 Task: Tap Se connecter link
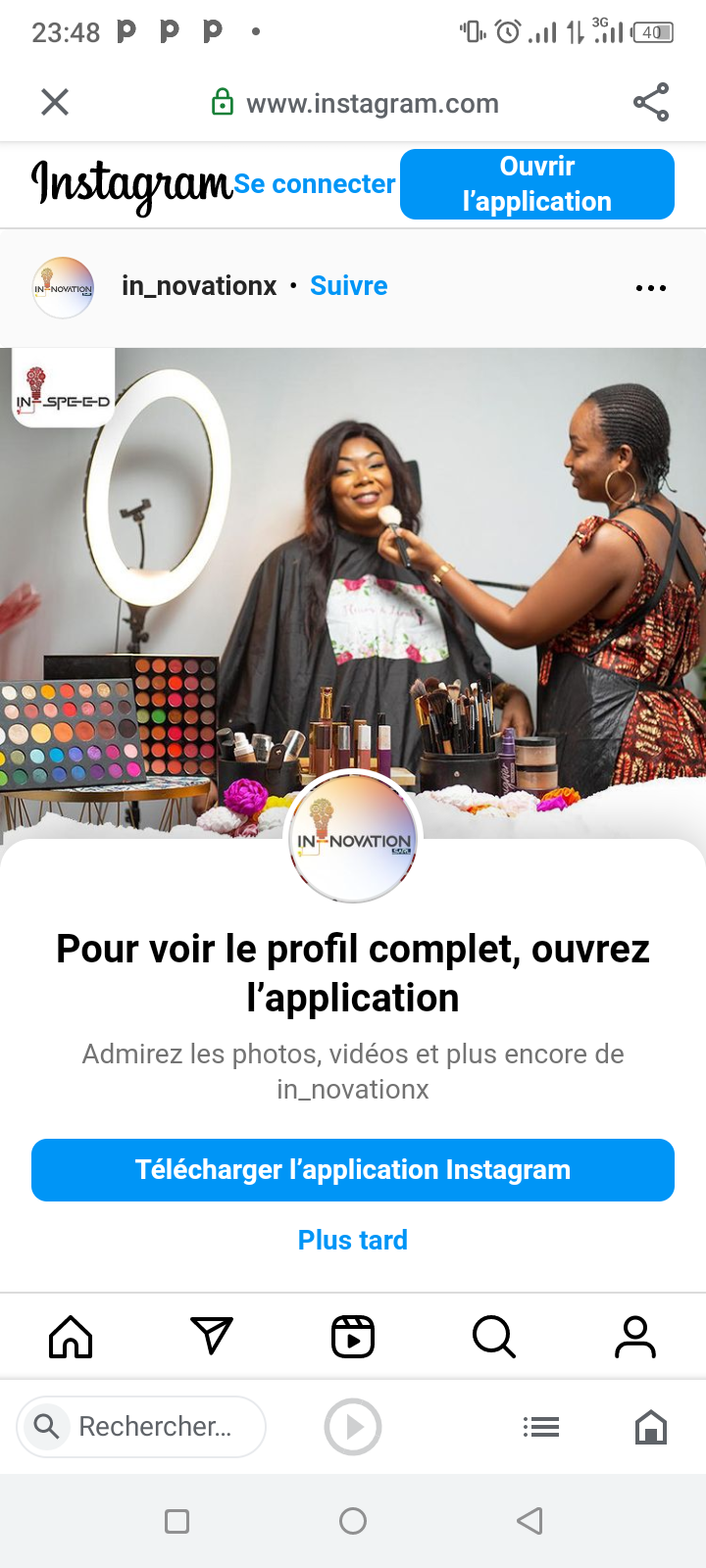pos(315,184)
